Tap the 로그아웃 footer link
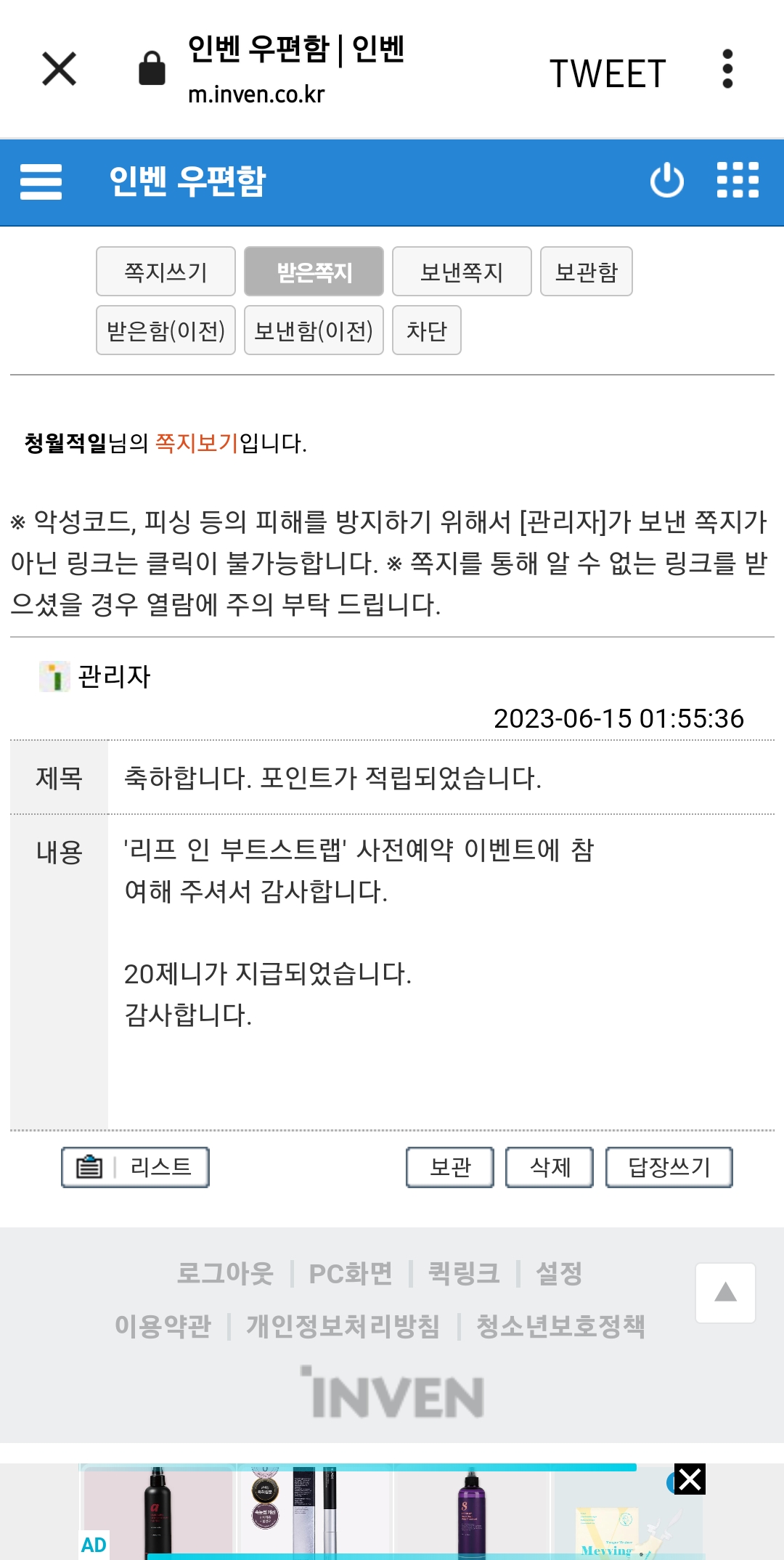The height and width of the screenshot is (1560, 784). point(225,1273)
